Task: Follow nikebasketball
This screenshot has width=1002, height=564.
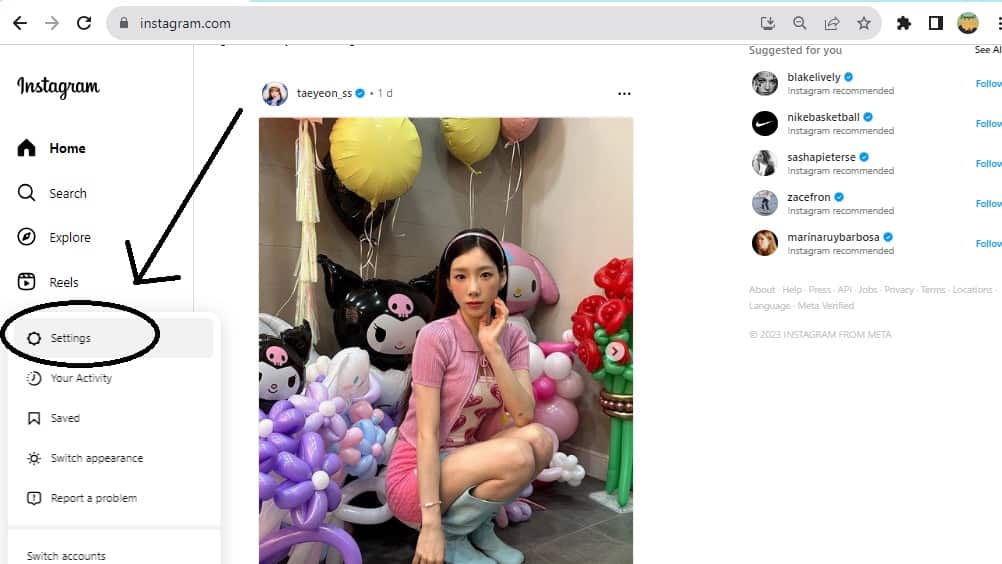Action: [988, 124]
